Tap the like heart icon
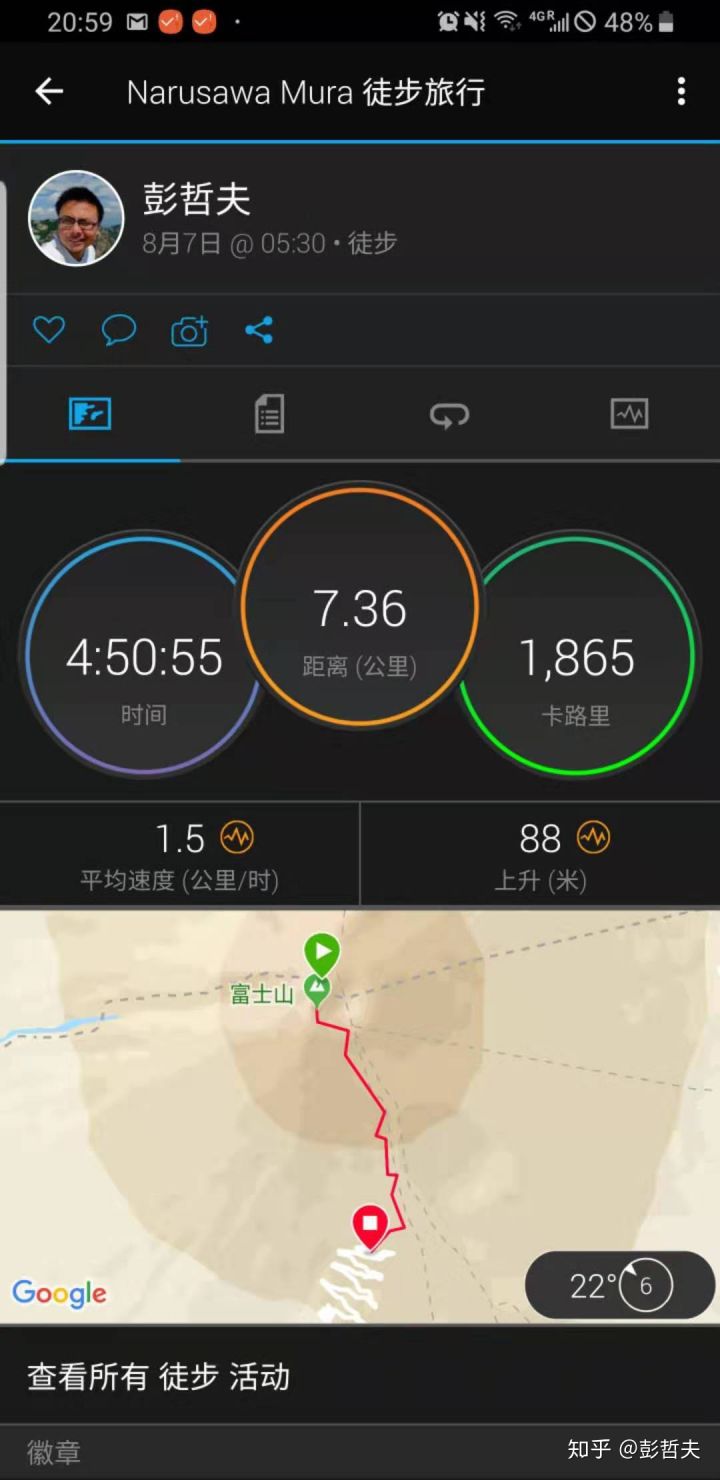This screenshot has width=720, height=1480. click(48, 330)
